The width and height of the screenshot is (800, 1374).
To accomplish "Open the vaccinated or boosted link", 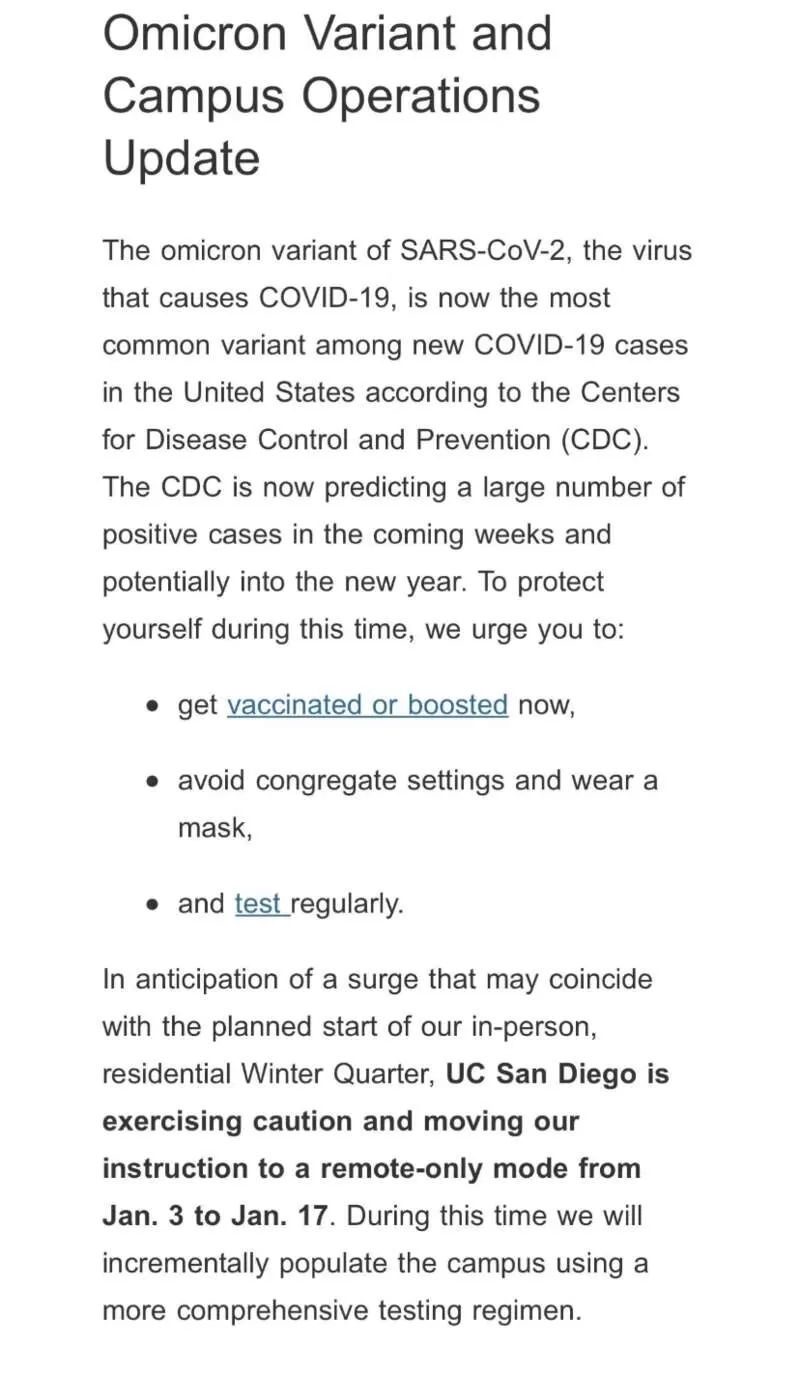I will coord(368,705).
